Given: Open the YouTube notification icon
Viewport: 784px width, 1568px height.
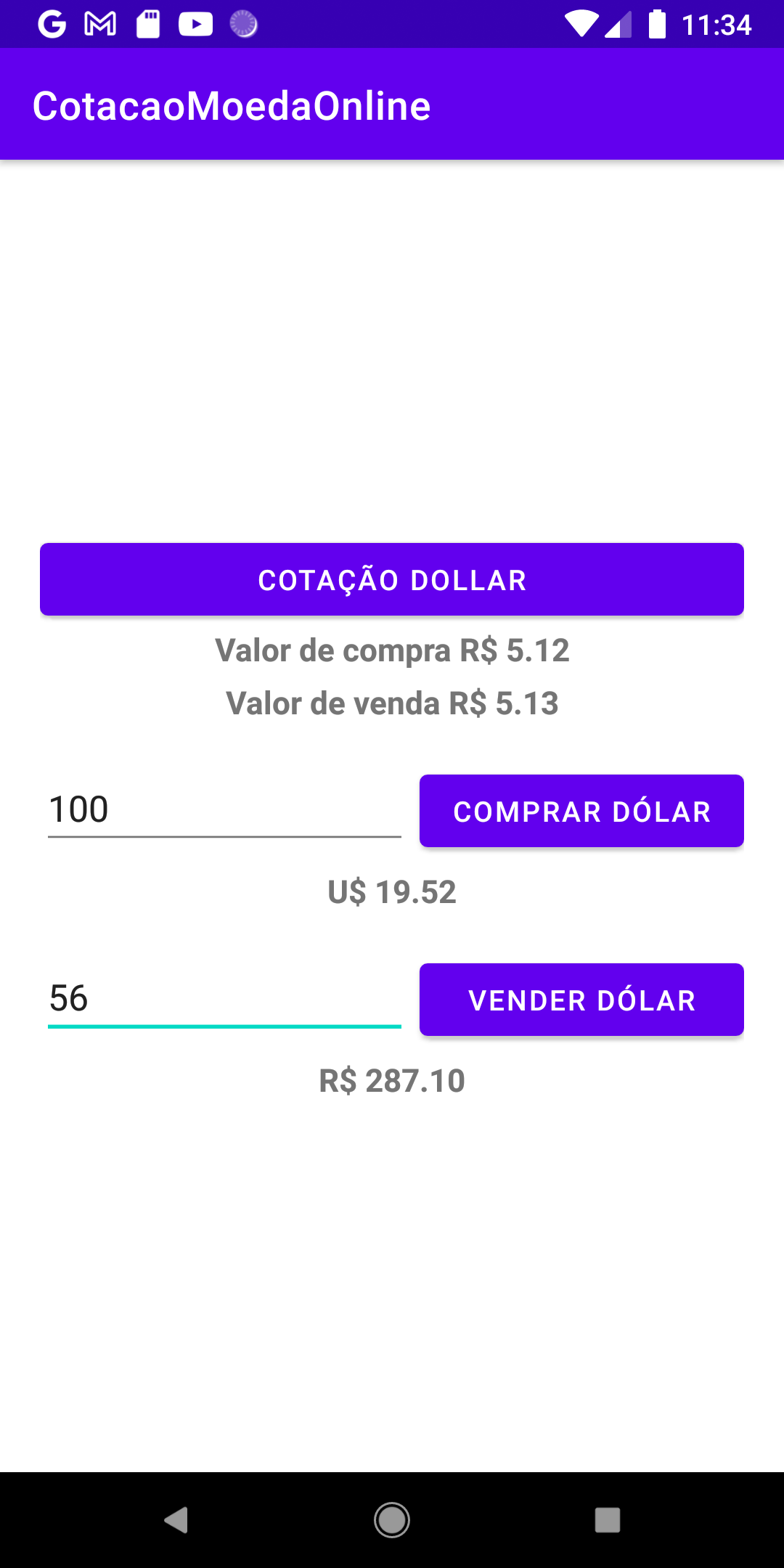Looking at the screenshot, I should (196, 23).
